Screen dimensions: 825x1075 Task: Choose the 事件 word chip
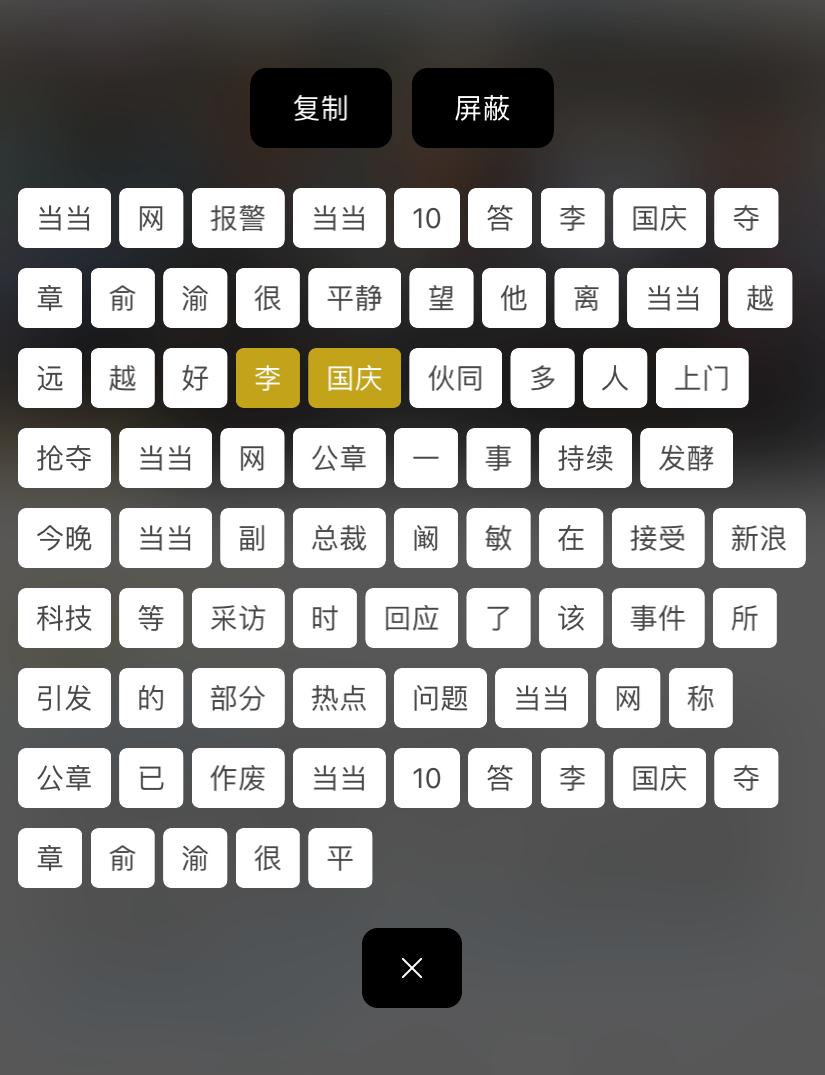pyautogui.click(x=657, y=618)
